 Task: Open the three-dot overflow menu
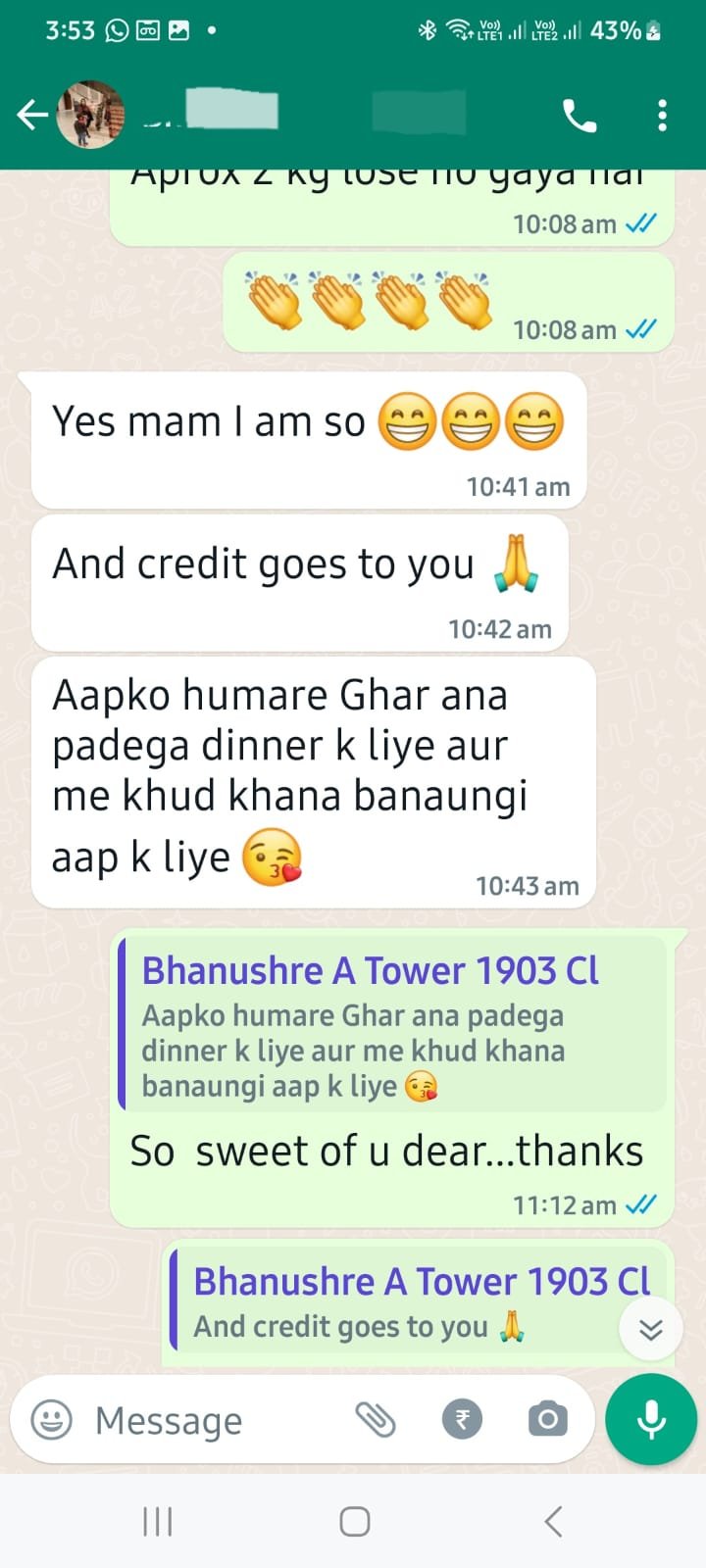pos(663,116)
